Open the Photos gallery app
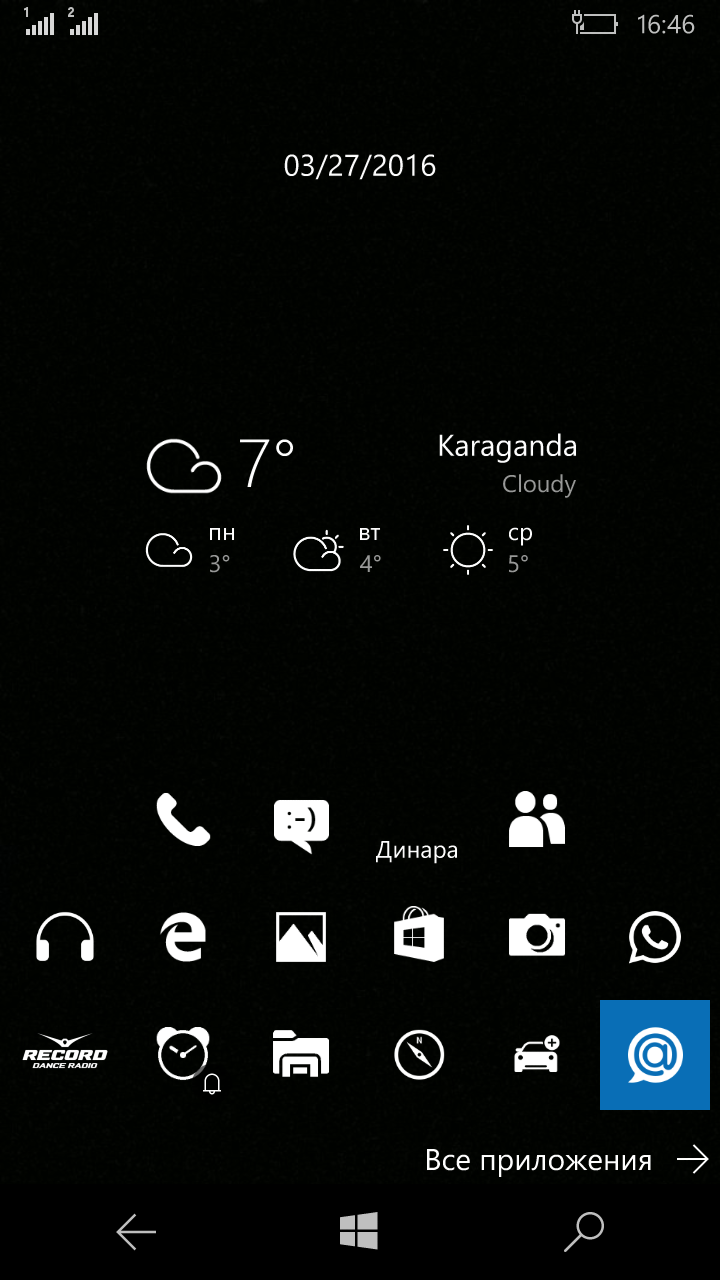 click(301, 938)
